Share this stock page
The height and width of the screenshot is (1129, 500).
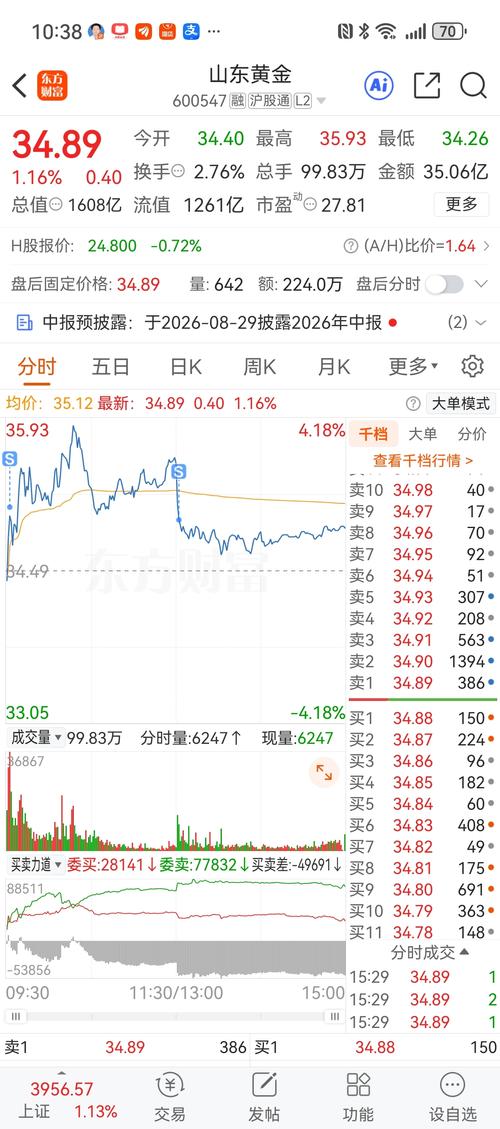pos(427,86)
